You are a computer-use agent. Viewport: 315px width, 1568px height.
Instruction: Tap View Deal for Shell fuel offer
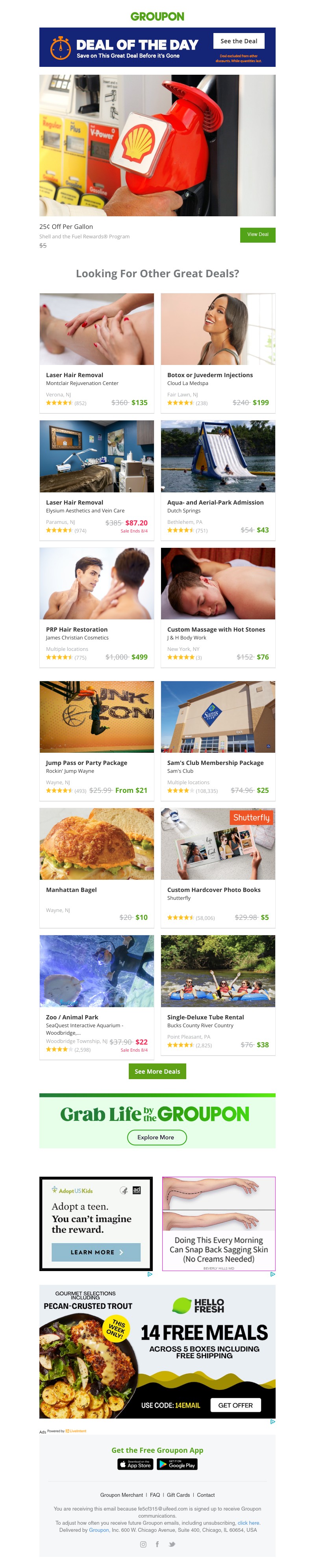[257, 234]
